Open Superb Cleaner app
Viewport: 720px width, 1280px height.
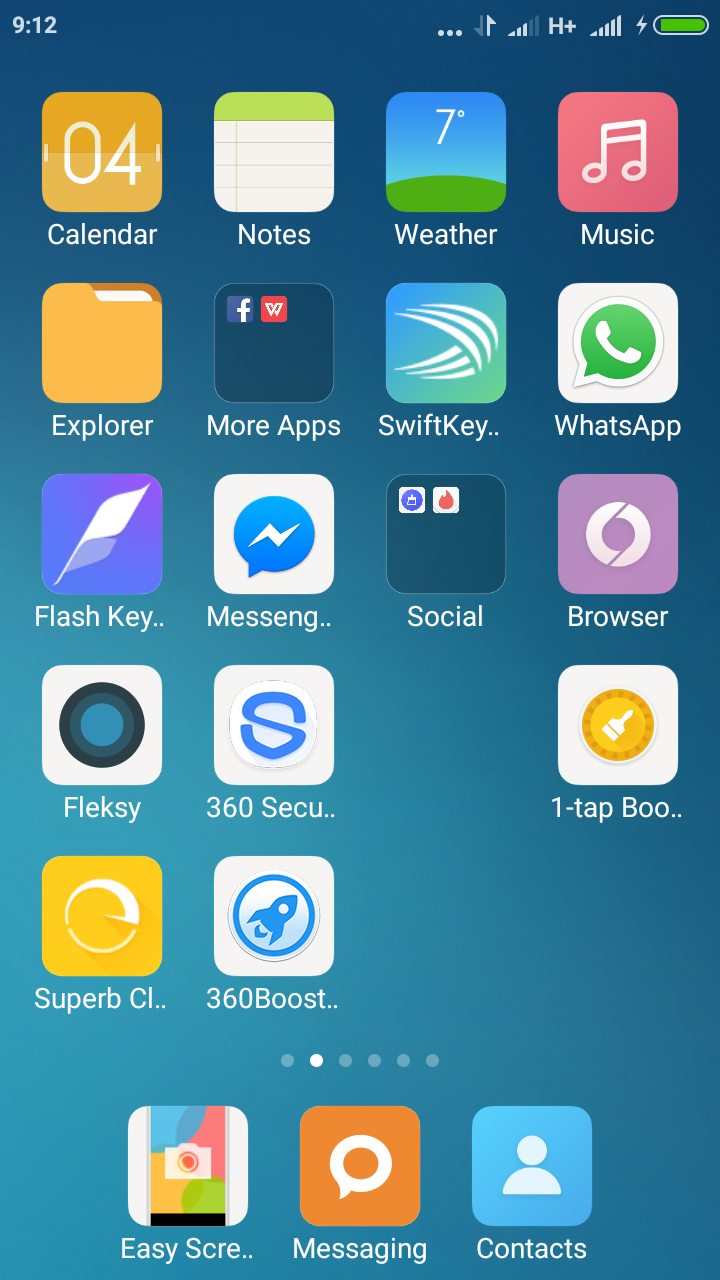(102, 916)
